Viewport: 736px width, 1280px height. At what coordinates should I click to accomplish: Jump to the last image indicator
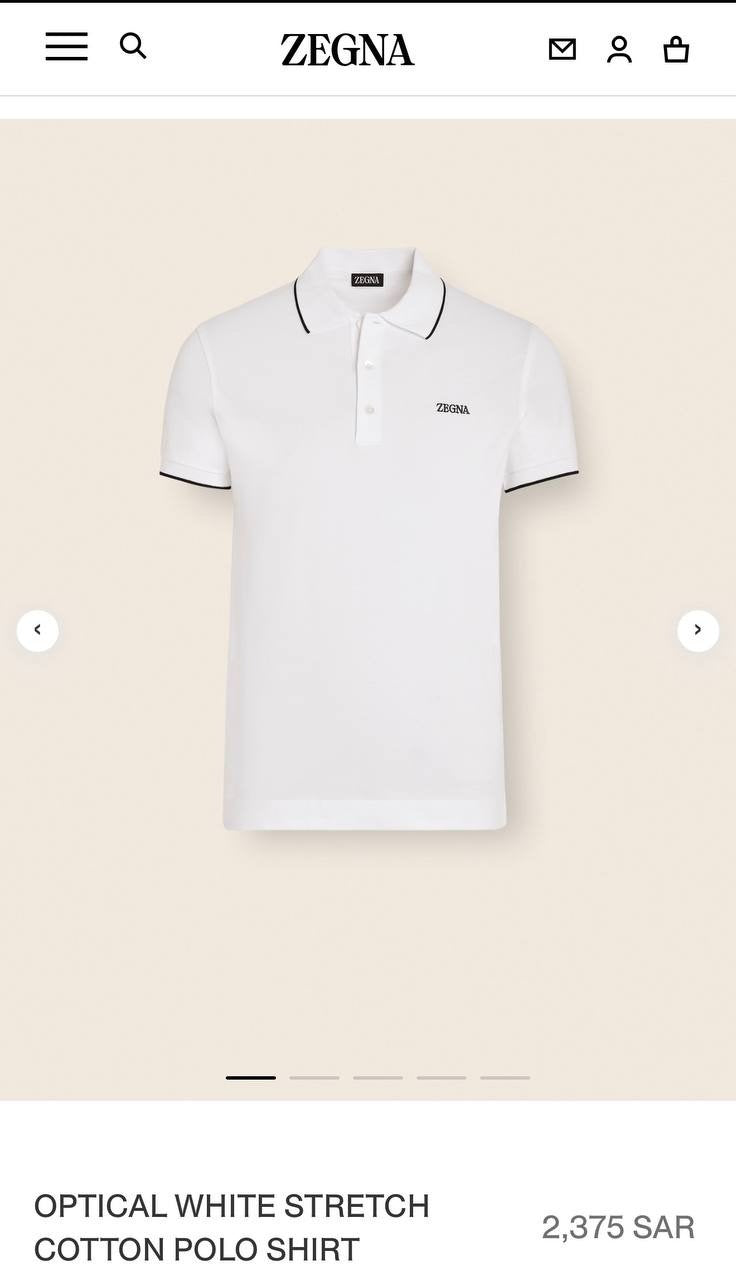[x=505, y=1077]
